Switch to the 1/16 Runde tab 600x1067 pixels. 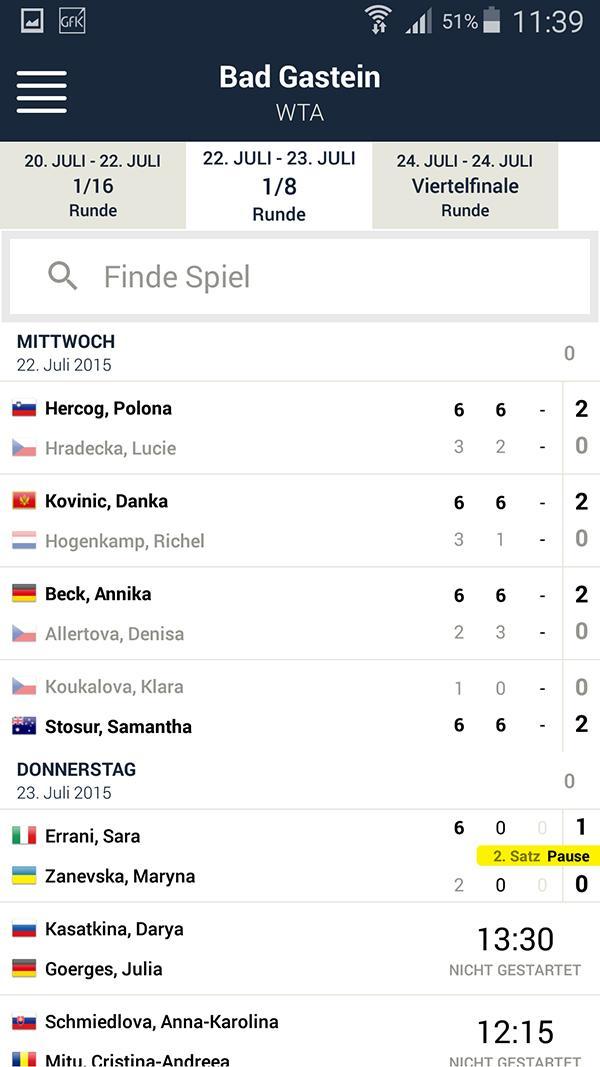tap(93, 185)
